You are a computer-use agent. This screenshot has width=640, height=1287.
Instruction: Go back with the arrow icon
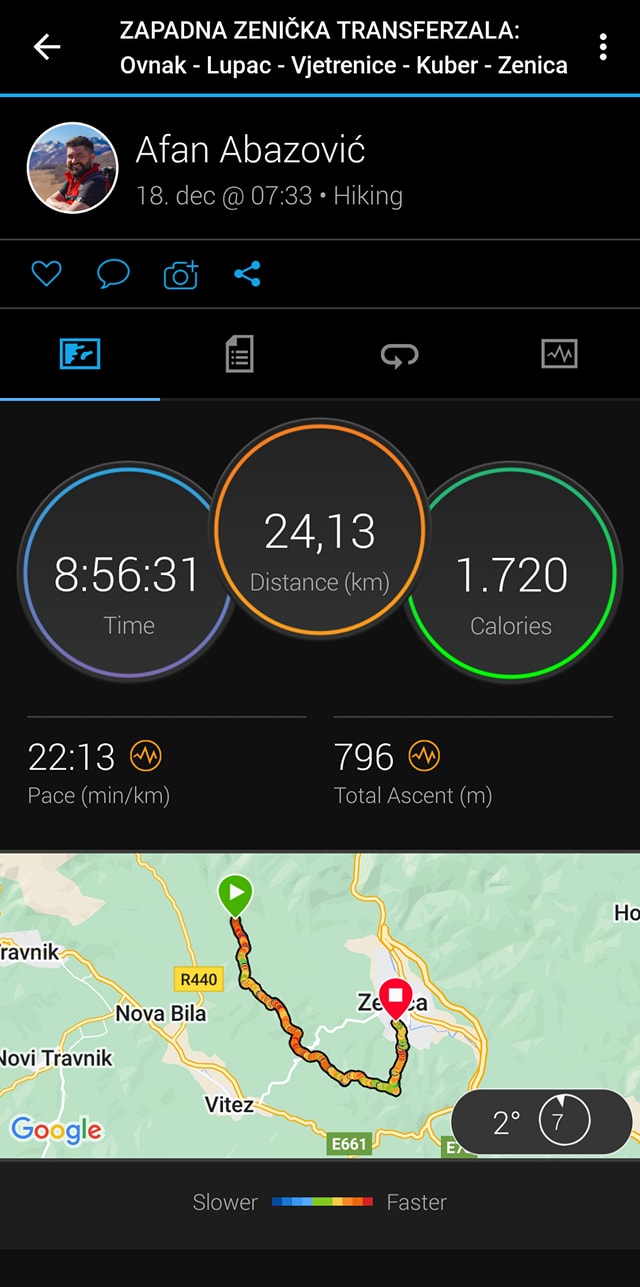47,47
